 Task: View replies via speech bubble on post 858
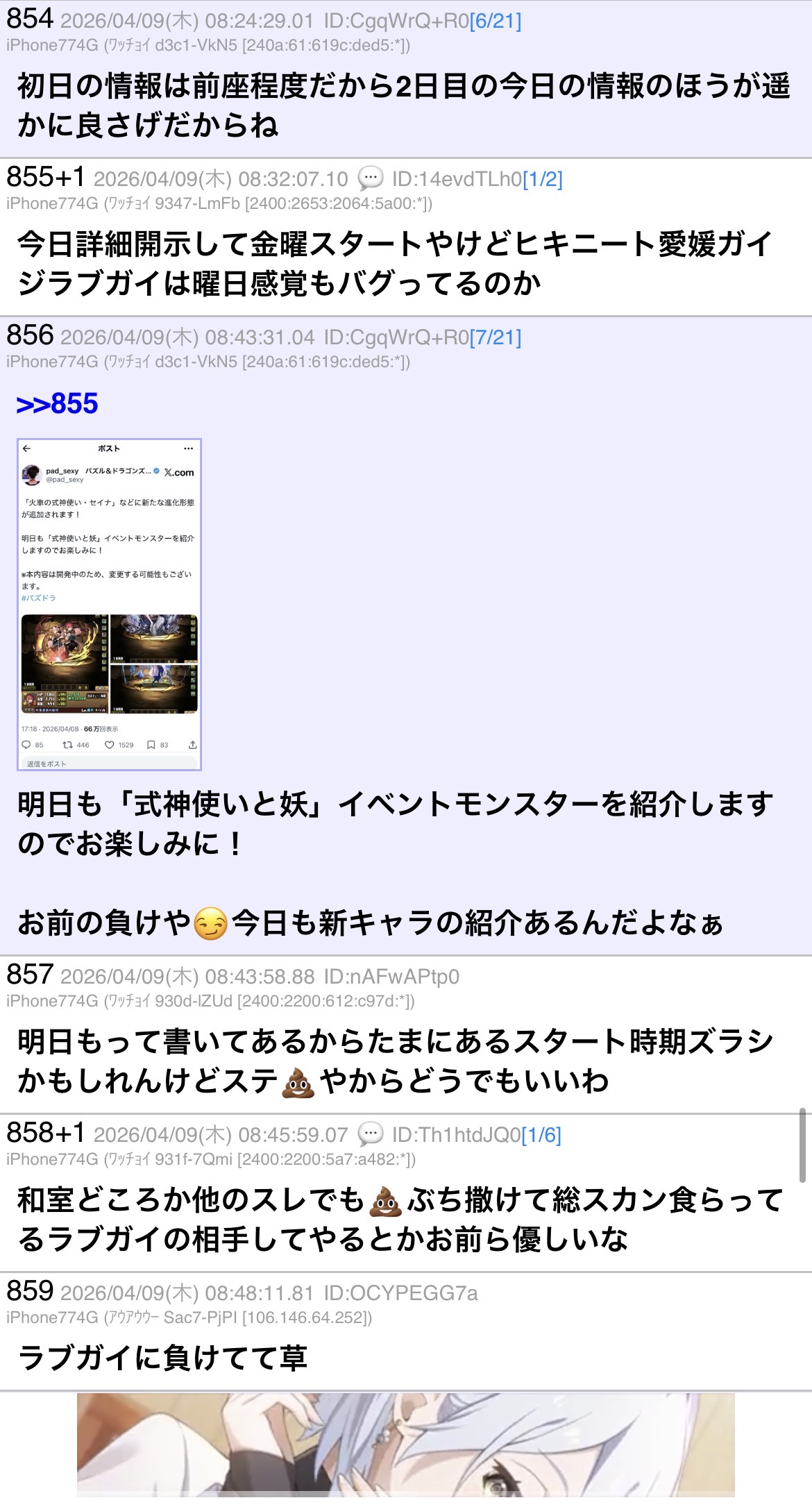[370, 1135]
